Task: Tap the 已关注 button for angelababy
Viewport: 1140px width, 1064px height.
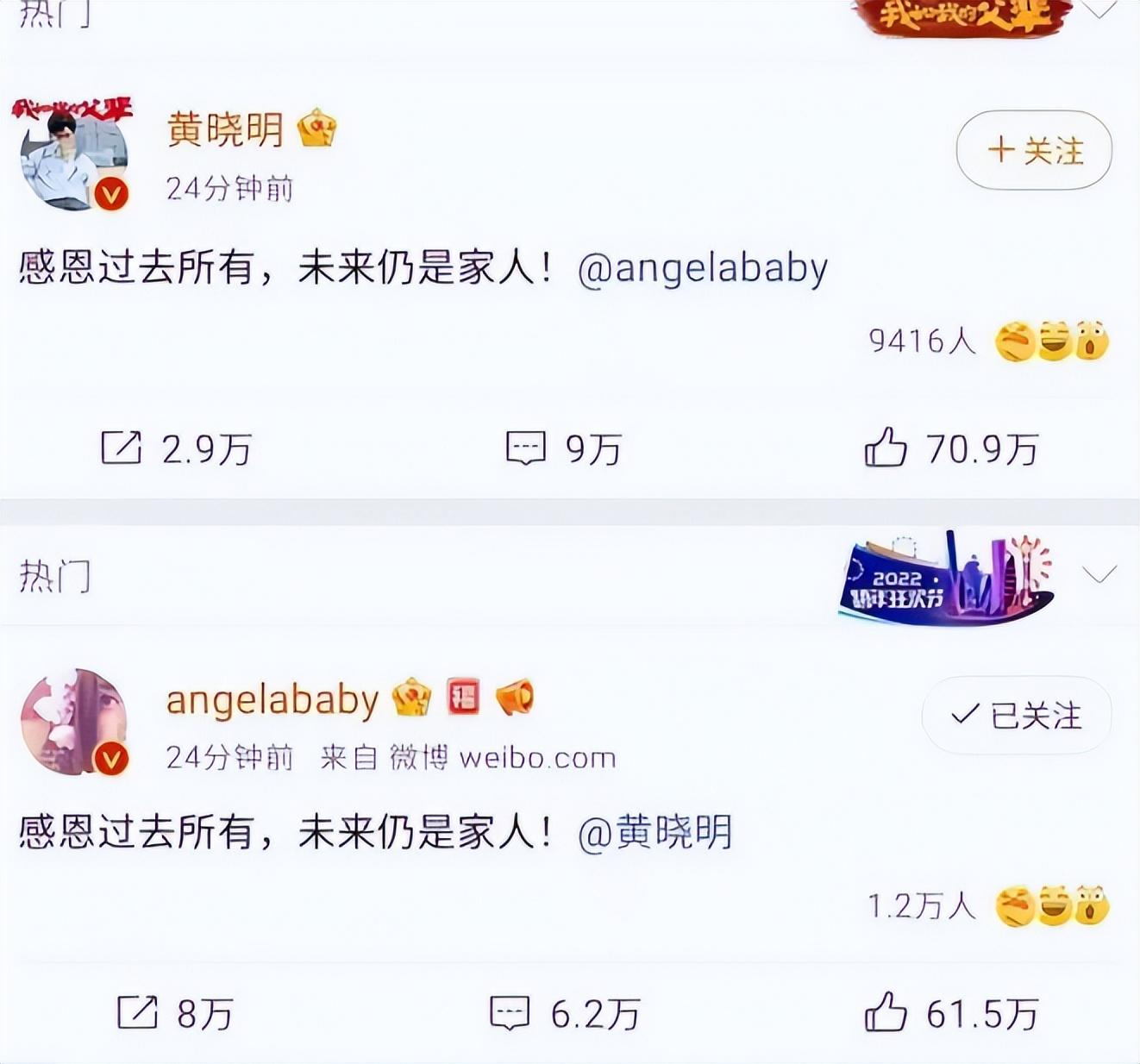Action: tap(1016, 715)
